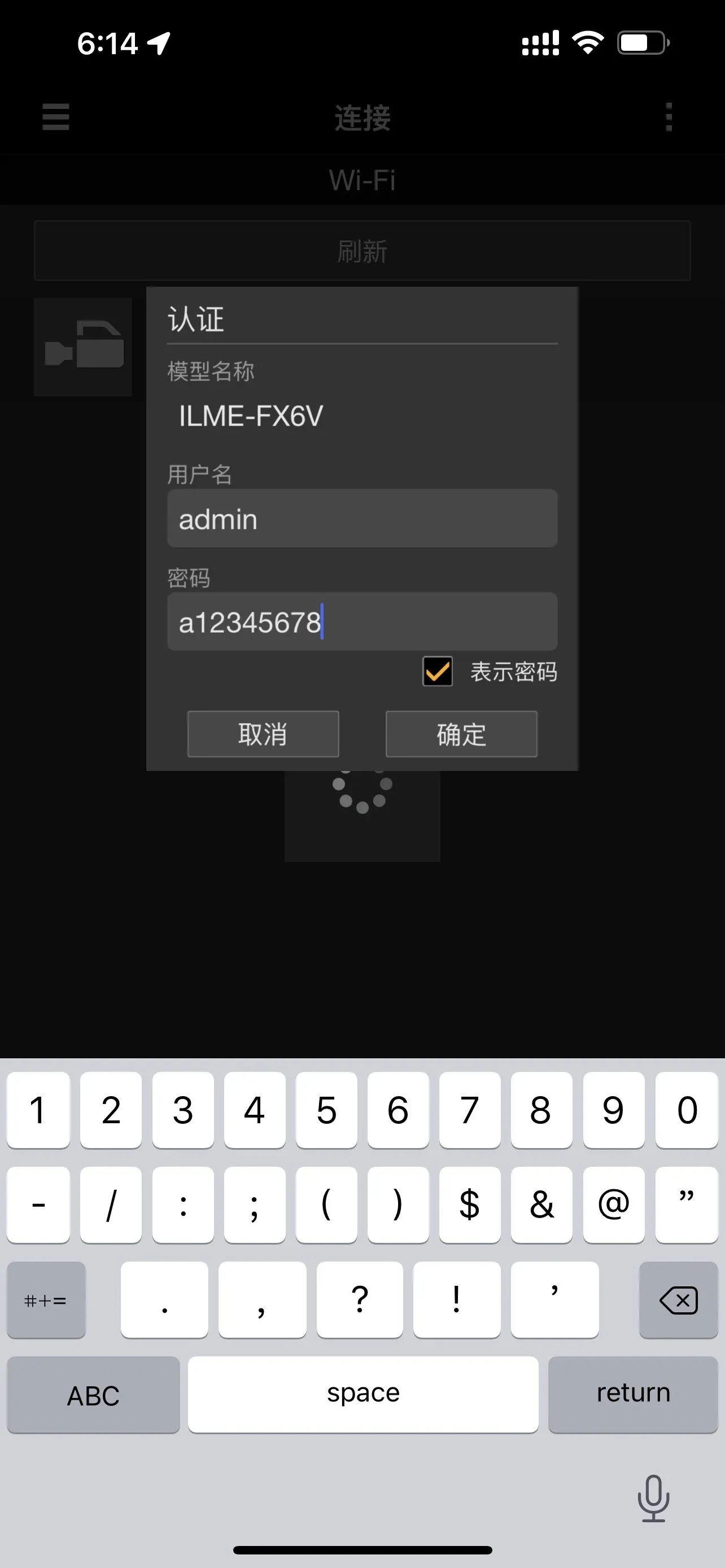Switch keyboard to ABC letters
The height and width of the screenshot is (1568, 725).
pyautogui.click(x=93, y=1394)
